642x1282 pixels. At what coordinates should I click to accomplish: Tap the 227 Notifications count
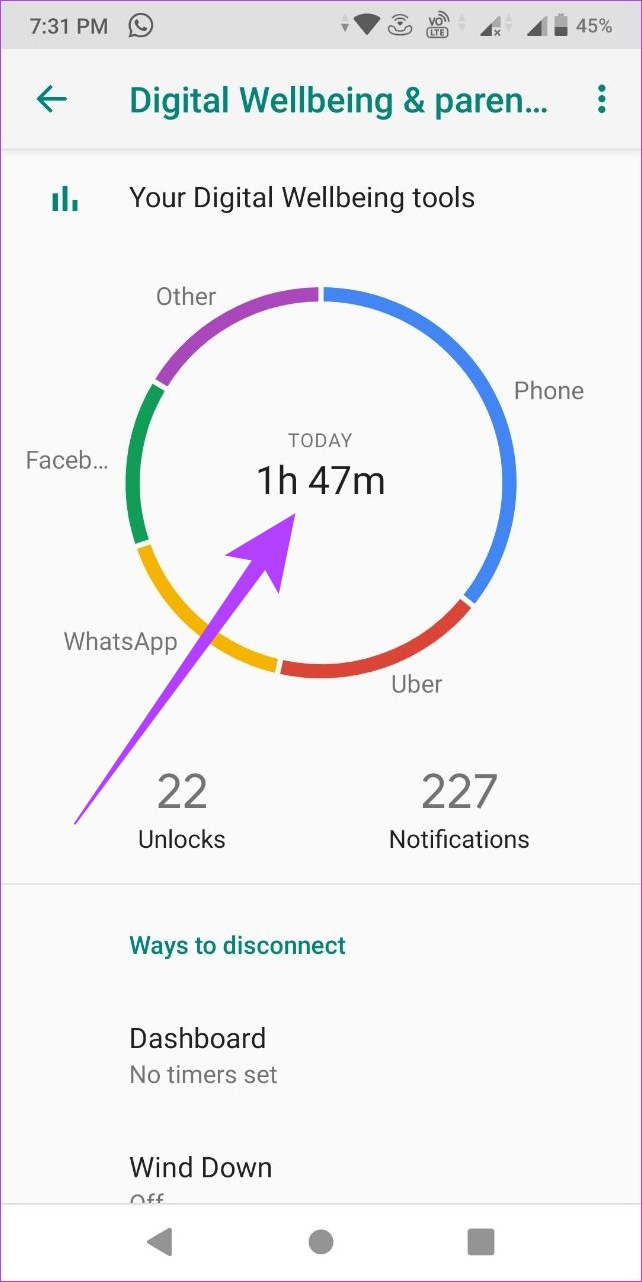[x=459, y=809]
